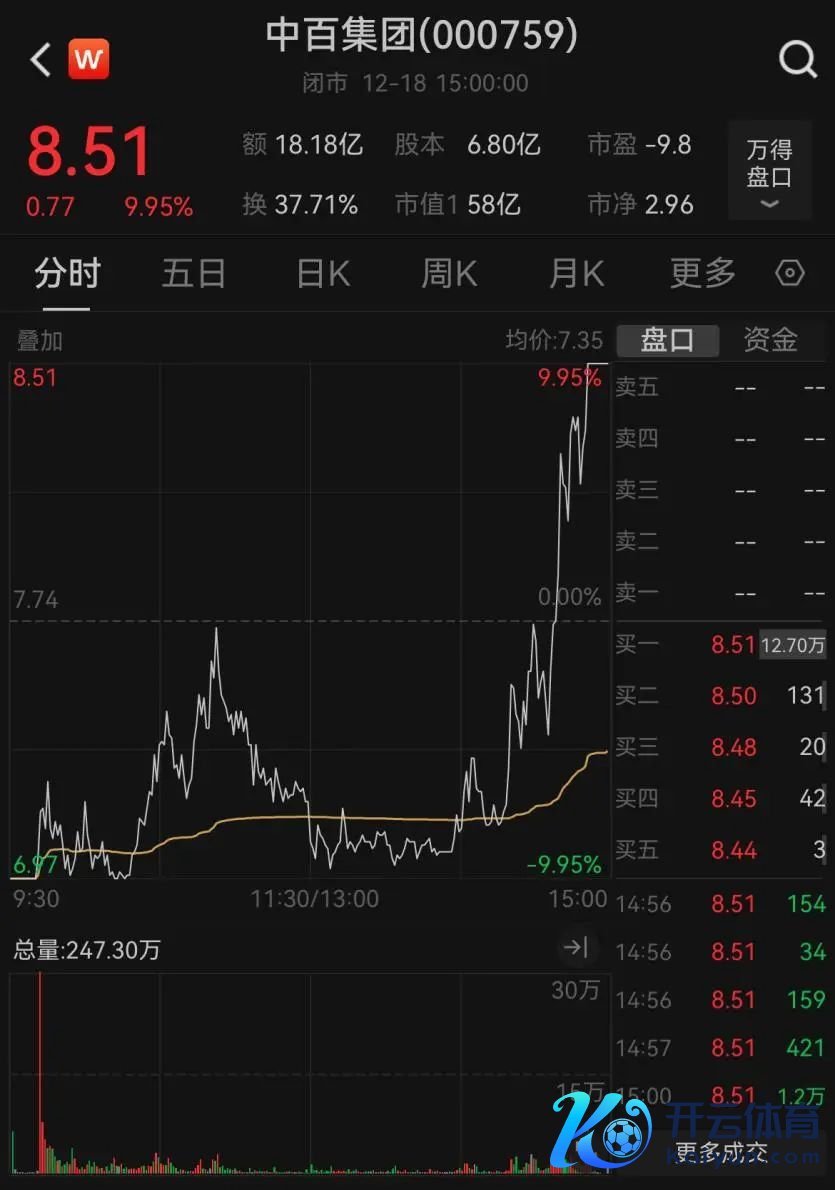Switch to the 分时 chart tab
Screen dimensions: 835x1190
68,273
